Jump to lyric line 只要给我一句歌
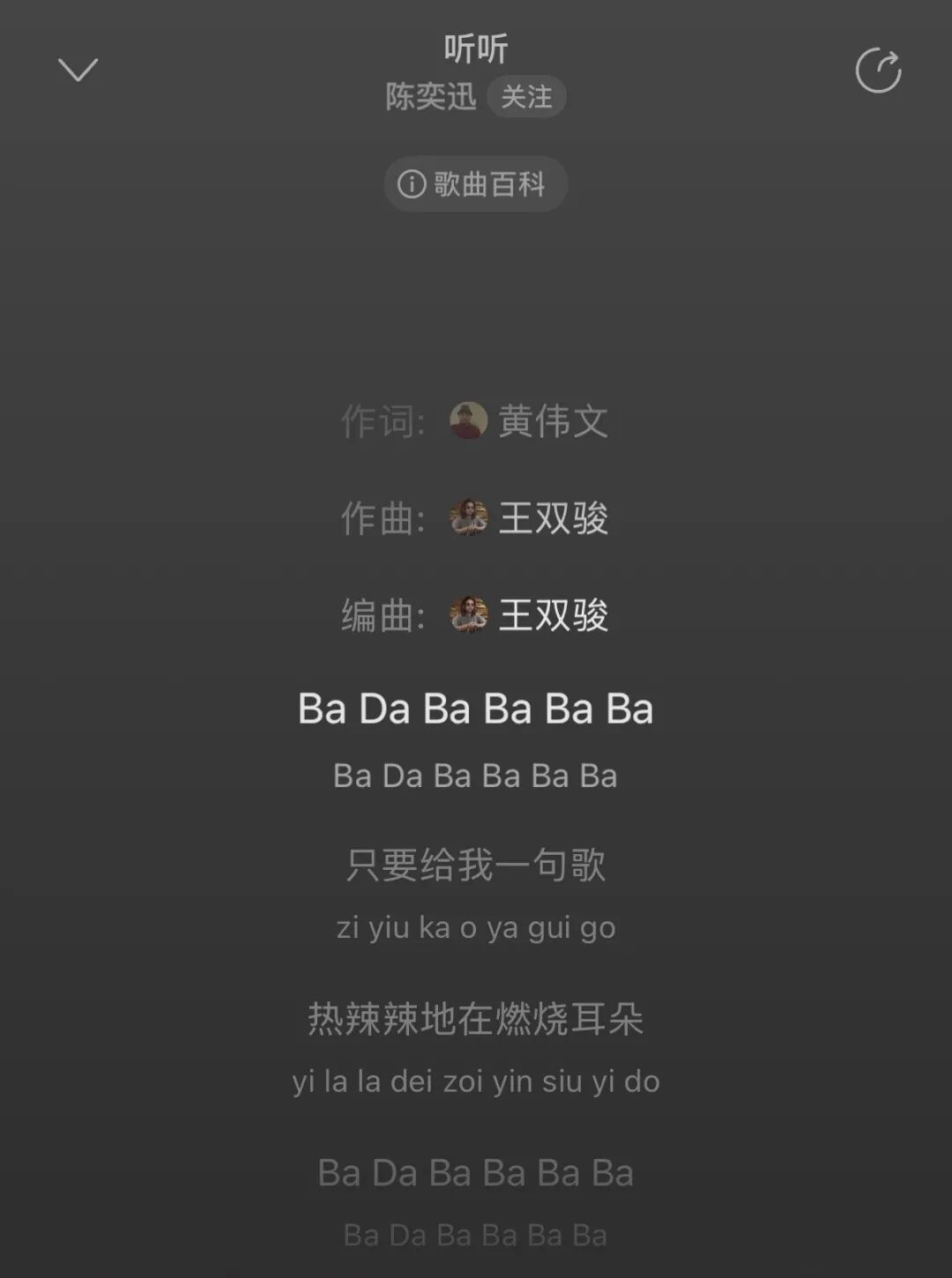The image size is (952, 1278). coord(476,865)
